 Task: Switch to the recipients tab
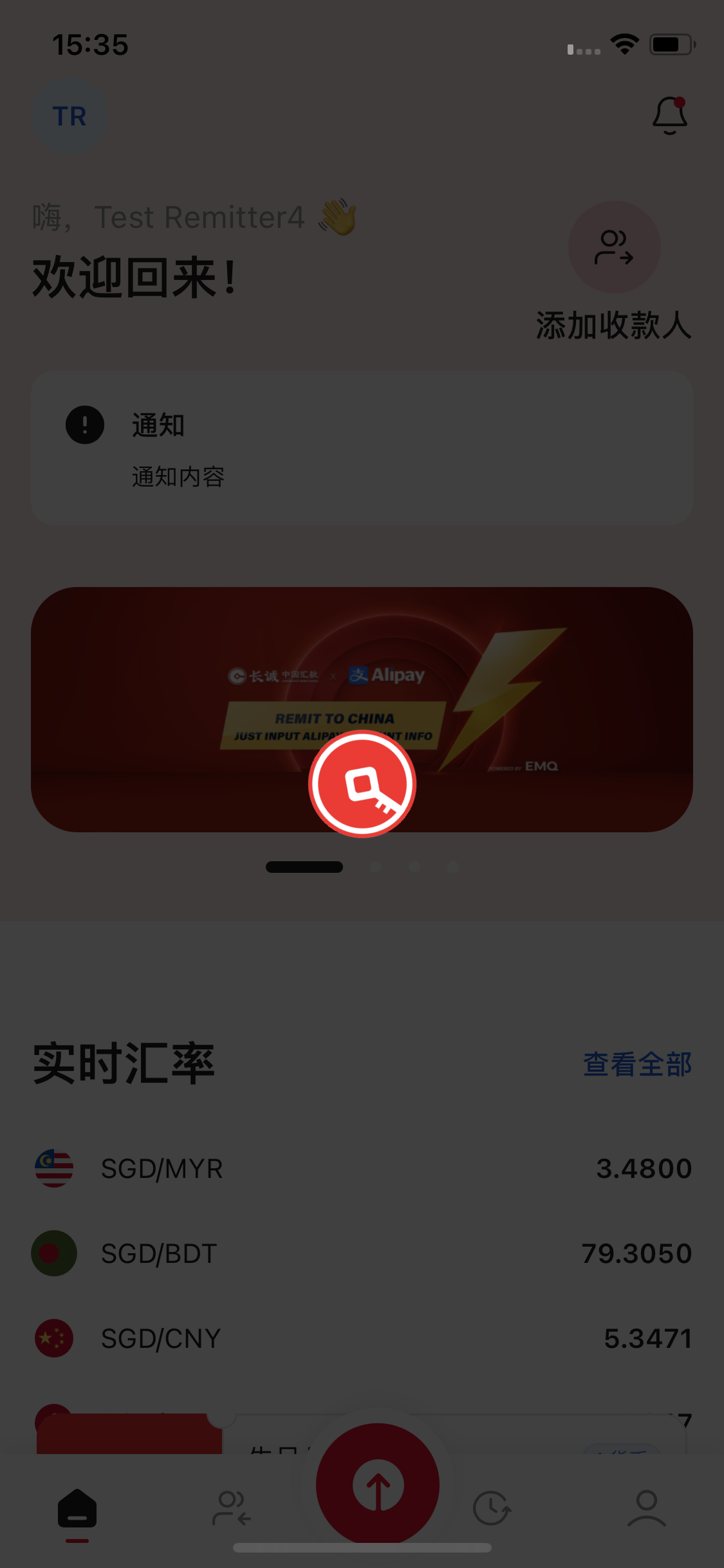(231, 1509)
